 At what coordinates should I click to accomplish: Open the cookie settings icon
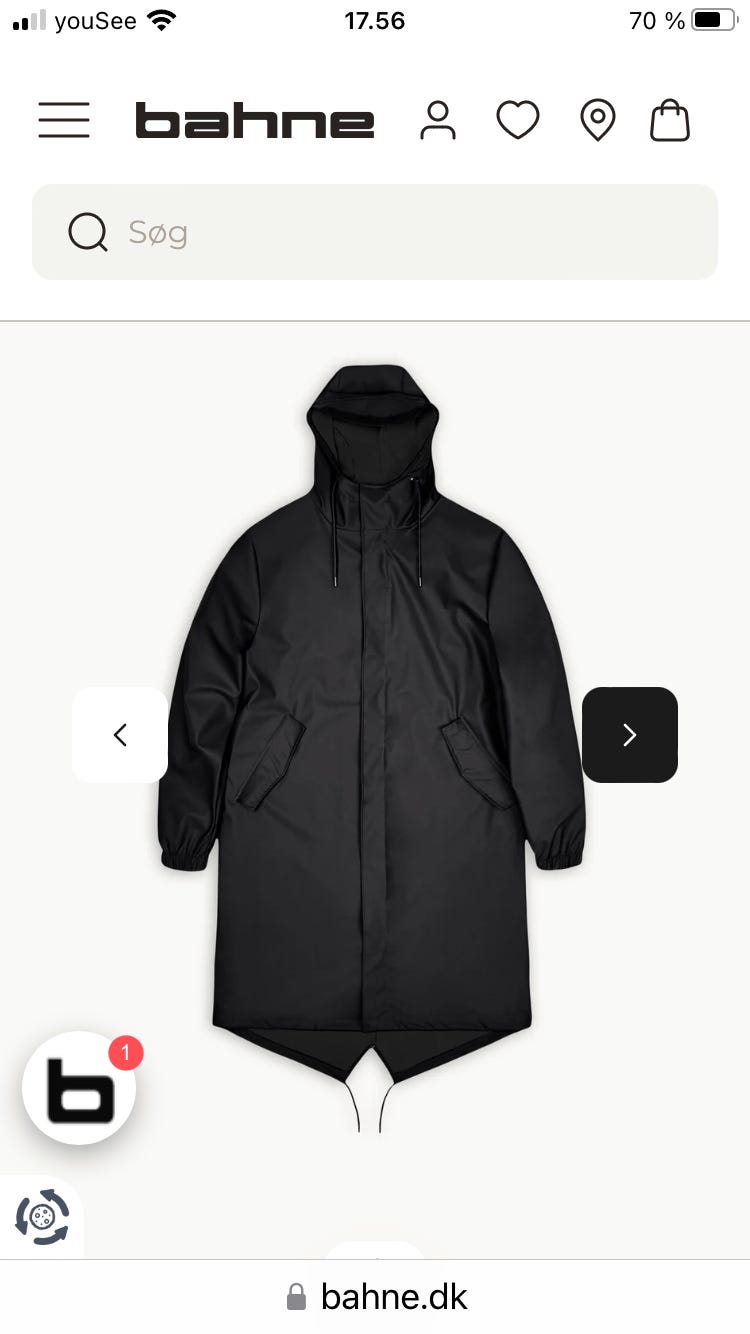42,1217
